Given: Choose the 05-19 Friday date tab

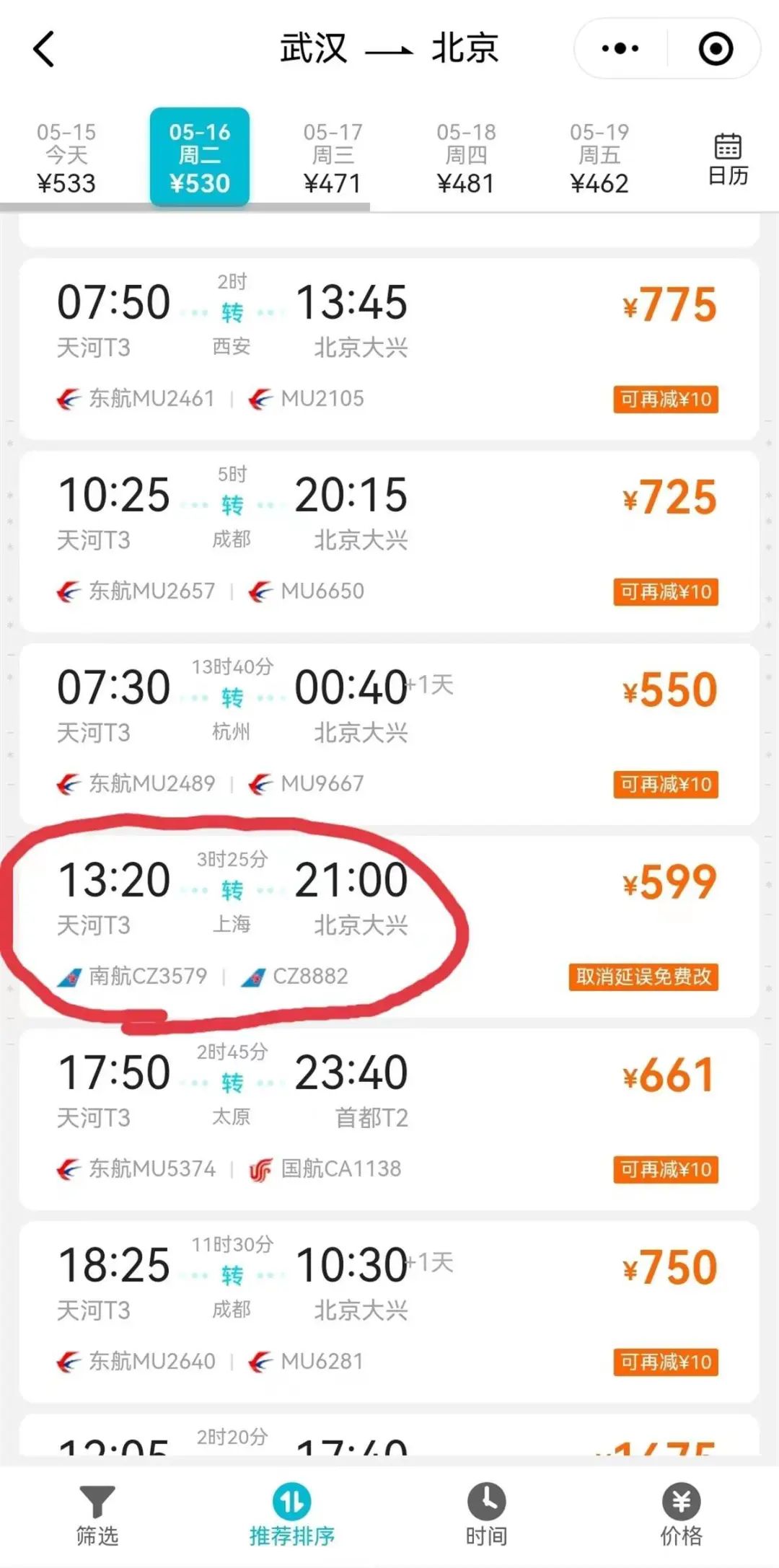Looking at the screenshot, I should point(599,158).
